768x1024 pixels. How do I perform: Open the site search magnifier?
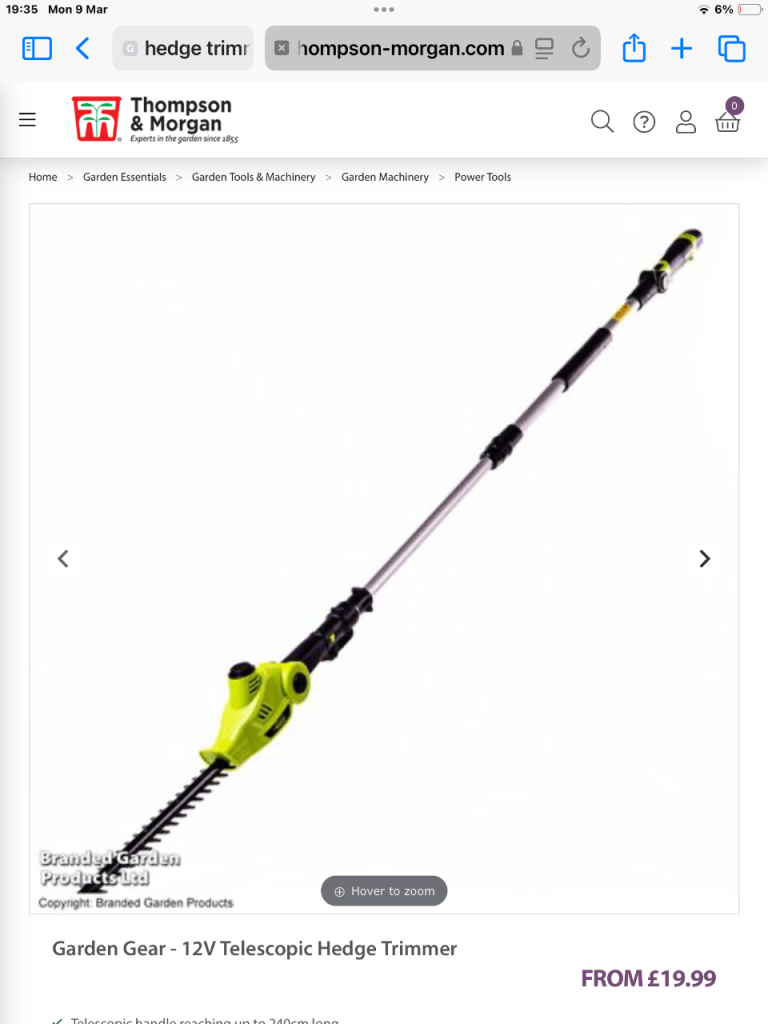tap(602, 121)
